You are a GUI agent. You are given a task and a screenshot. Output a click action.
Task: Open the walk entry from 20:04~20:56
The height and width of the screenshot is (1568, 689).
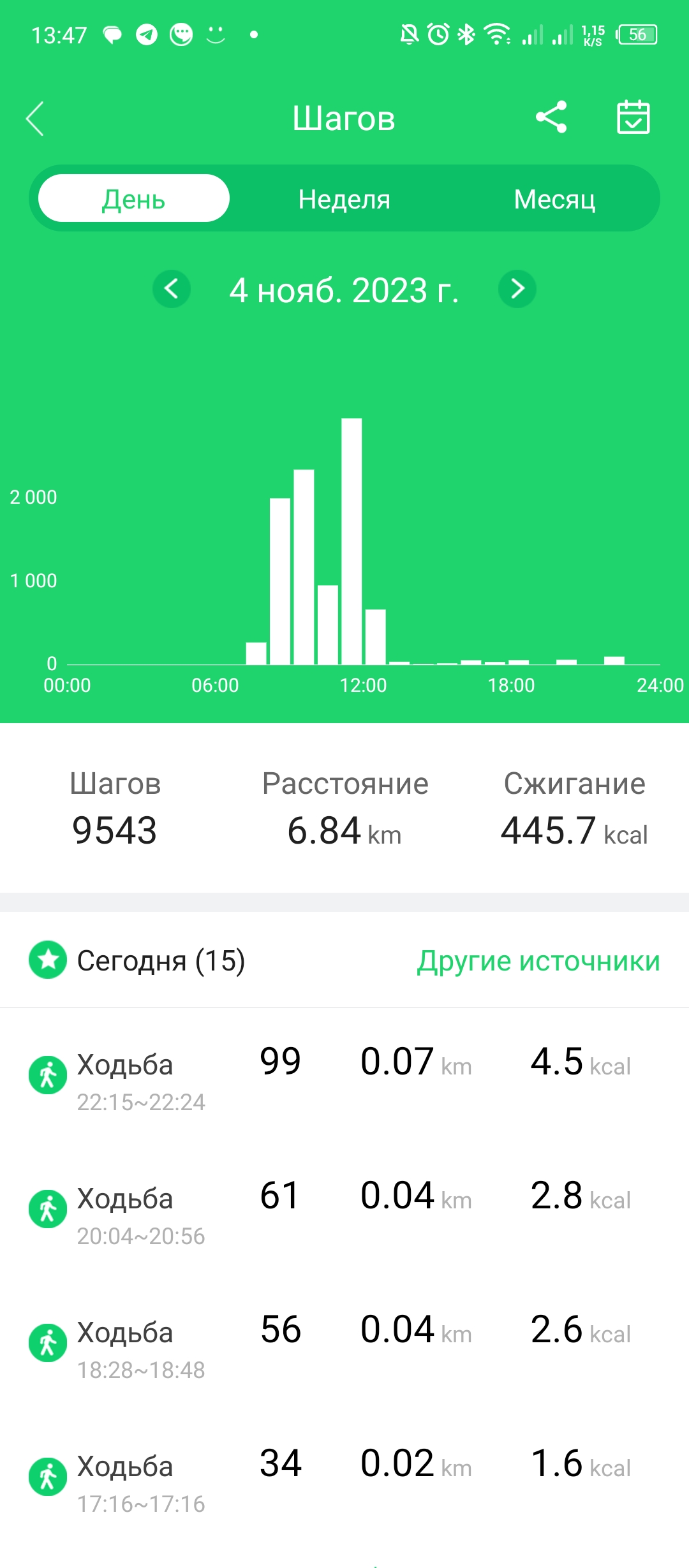click(344, 1212)
